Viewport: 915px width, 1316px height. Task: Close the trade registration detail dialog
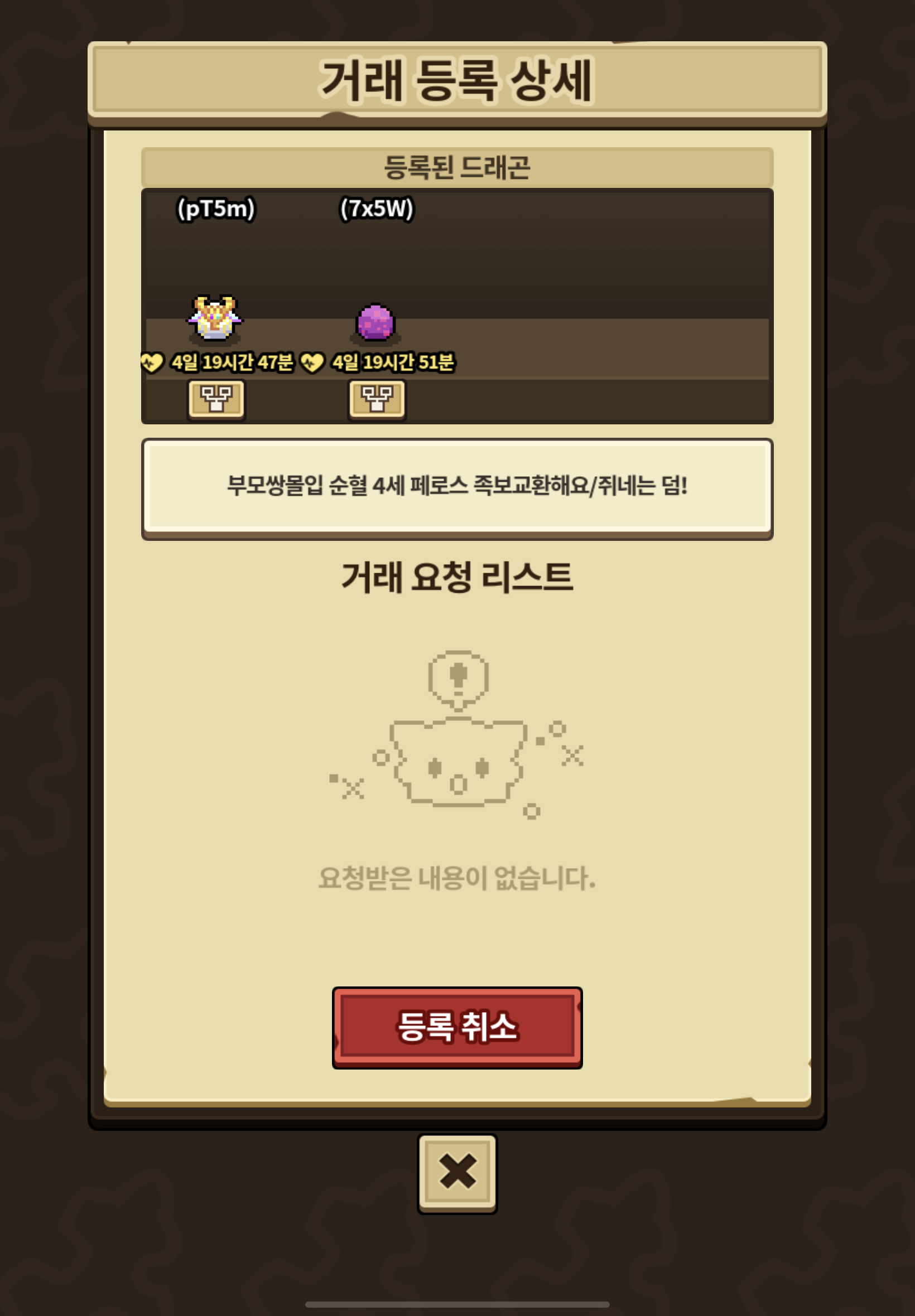[x=457, y=1172]
